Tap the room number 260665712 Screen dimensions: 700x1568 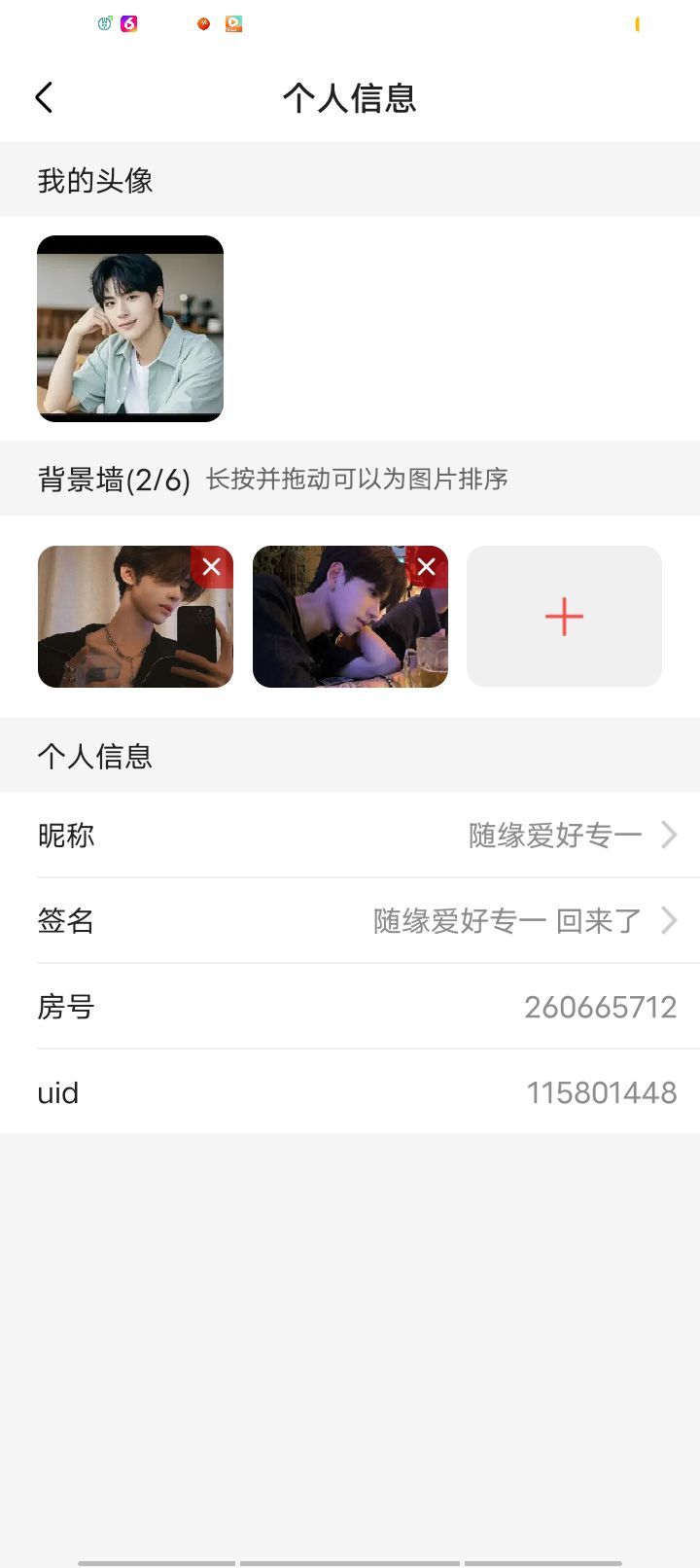pos(601,1007)
